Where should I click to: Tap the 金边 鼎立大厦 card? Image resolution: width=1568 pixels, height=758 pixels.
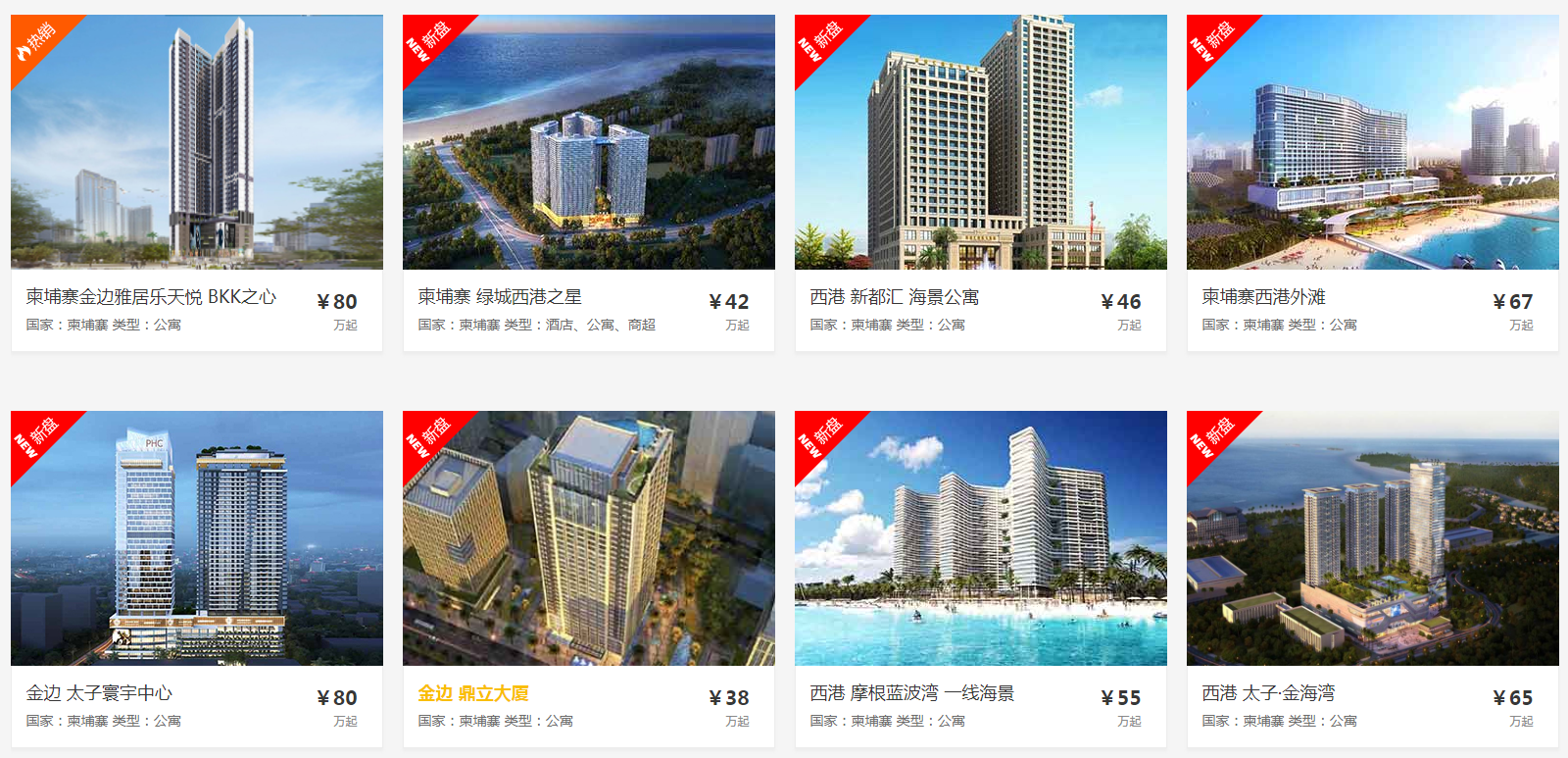(473, 693)
